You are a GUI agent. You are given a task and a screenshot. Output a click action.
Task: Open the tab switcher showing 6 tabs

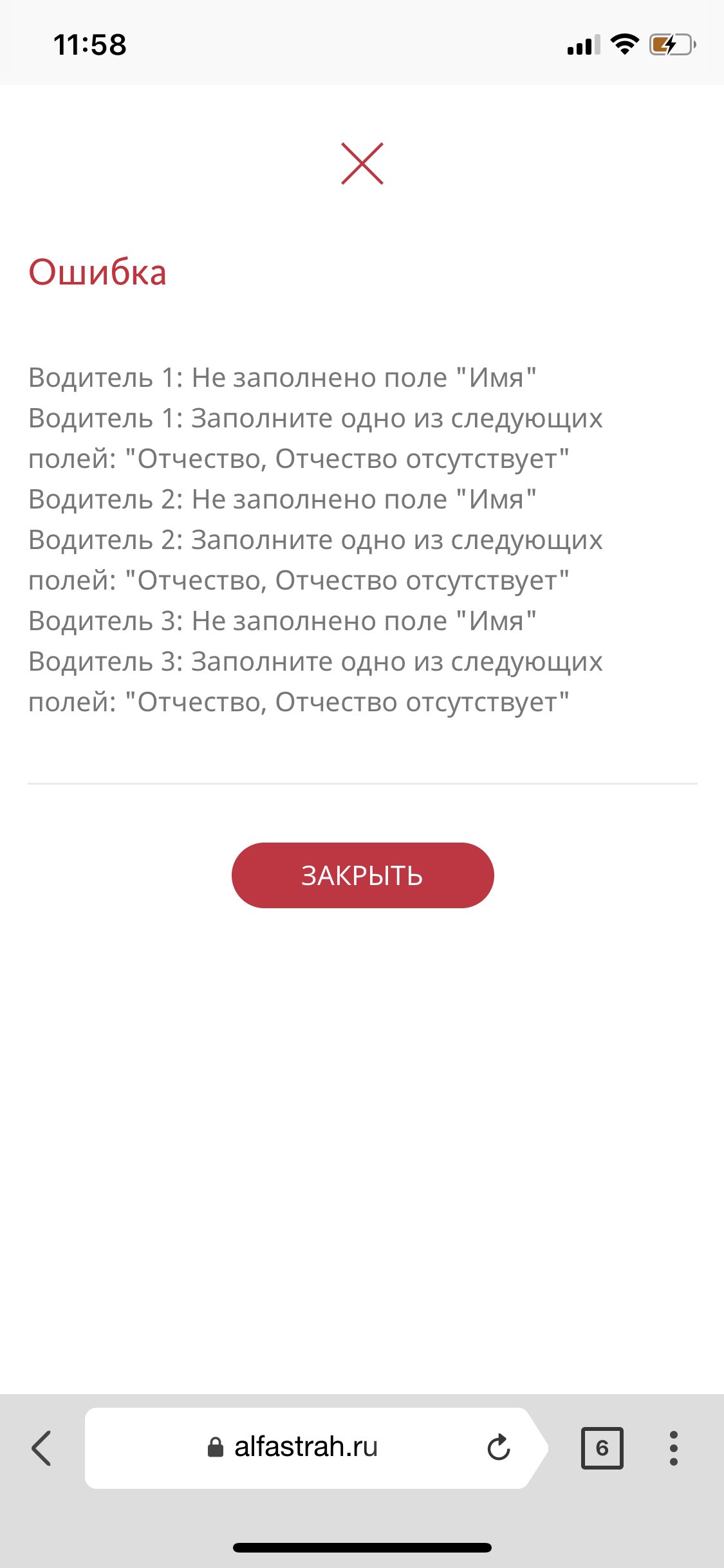pyautogui.click(x=602, y=1448)
